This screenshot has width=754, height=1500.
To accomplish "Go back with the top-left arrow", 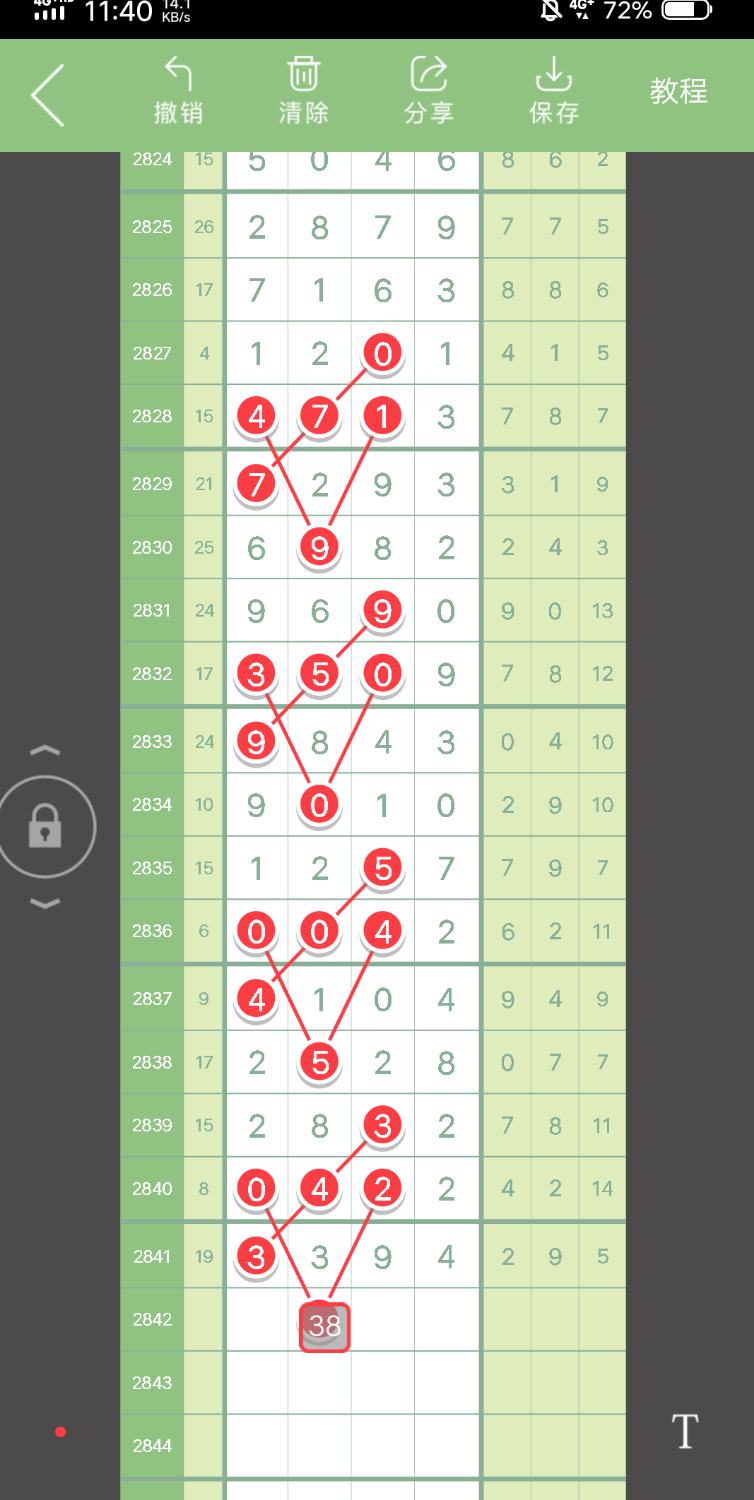I will 47,95.
